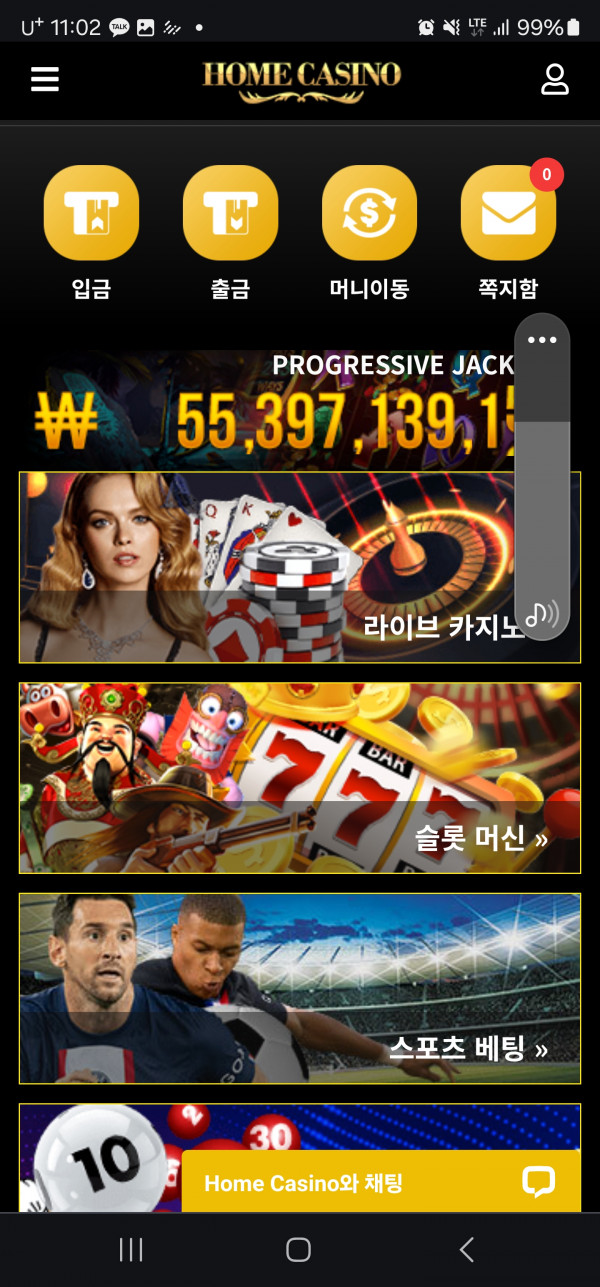
Task: Open the user profile icon
Action: 555,79
